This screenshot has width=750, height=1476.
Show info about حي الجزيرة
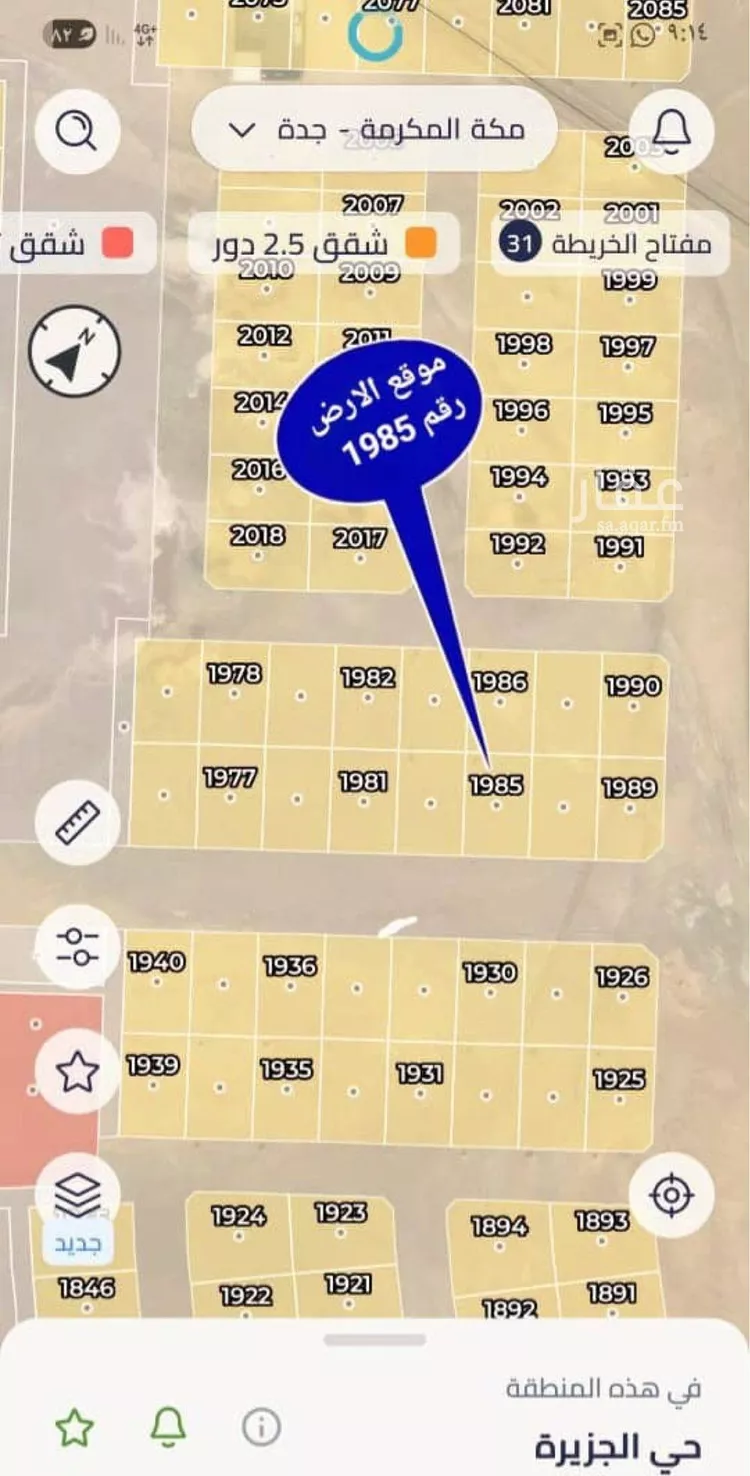tap(261, 1428)
